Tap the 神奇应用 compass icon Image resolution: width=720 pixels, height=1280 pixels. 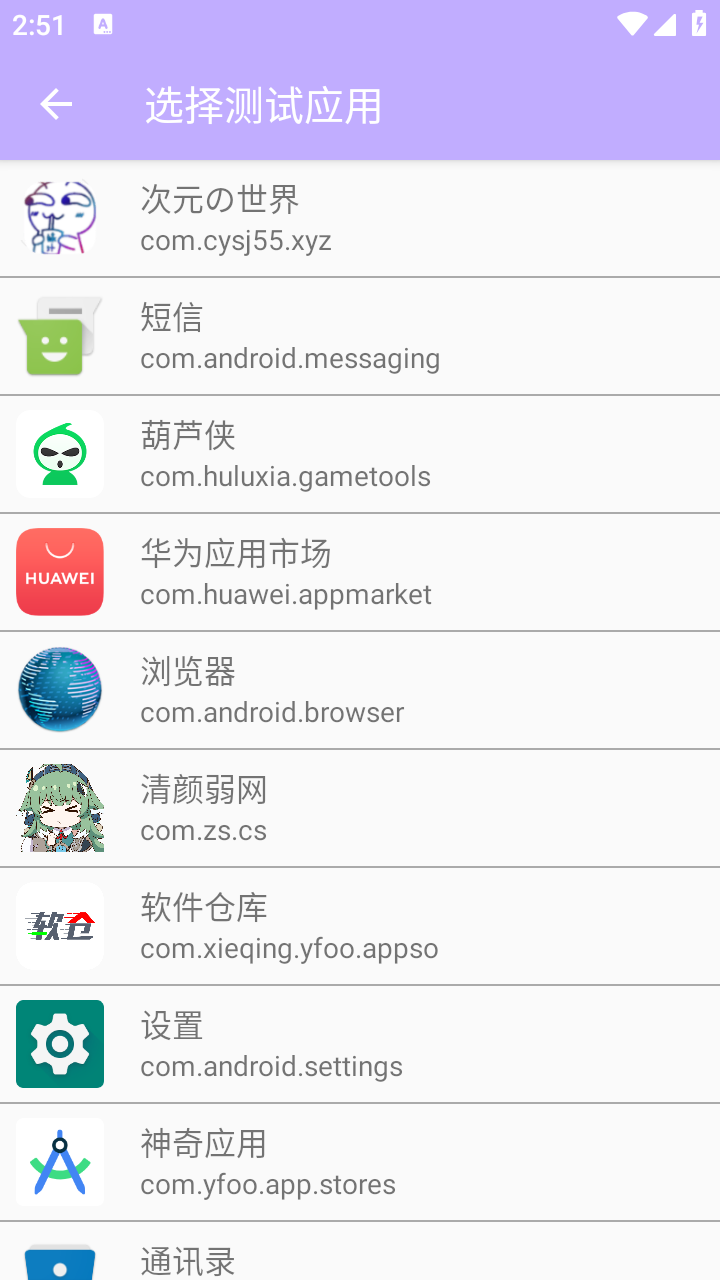click(x=59, y=1162)
